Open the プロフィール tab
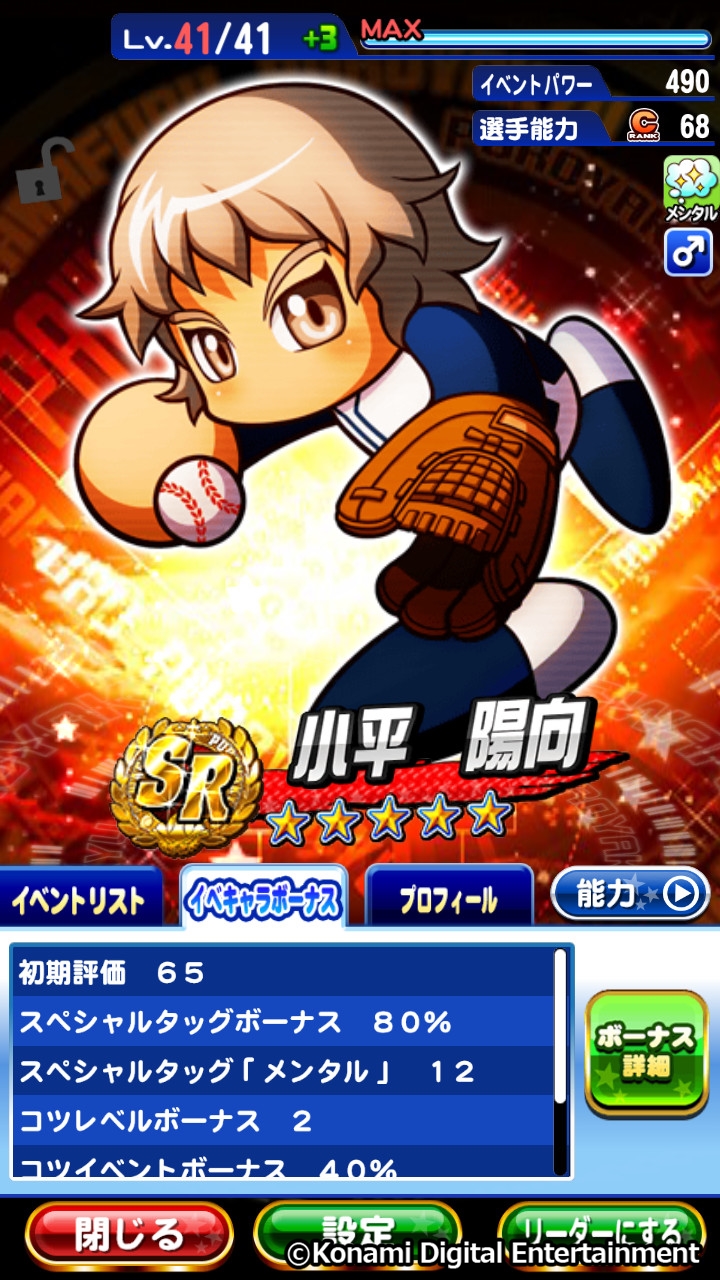Image resolution: width=720 pixels, height=1280 pixels. [x=448, y=900]
